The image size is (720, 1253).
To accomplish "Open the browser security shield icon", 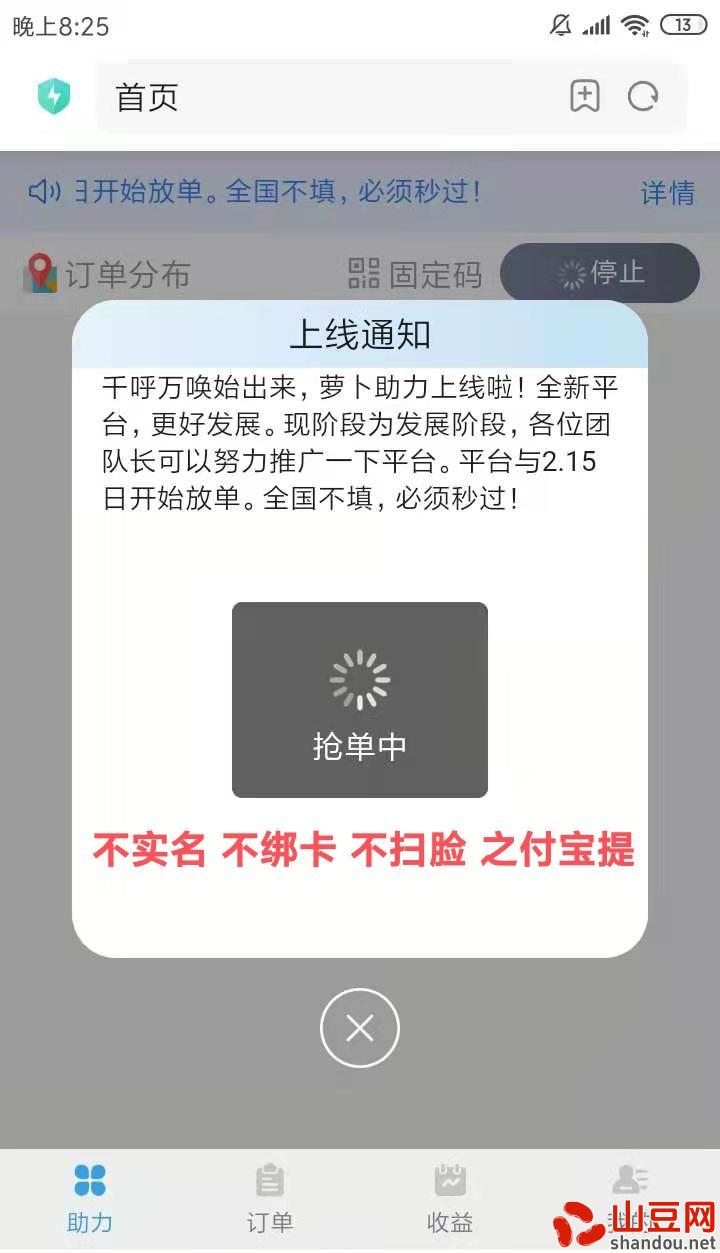I will [53, 97].
